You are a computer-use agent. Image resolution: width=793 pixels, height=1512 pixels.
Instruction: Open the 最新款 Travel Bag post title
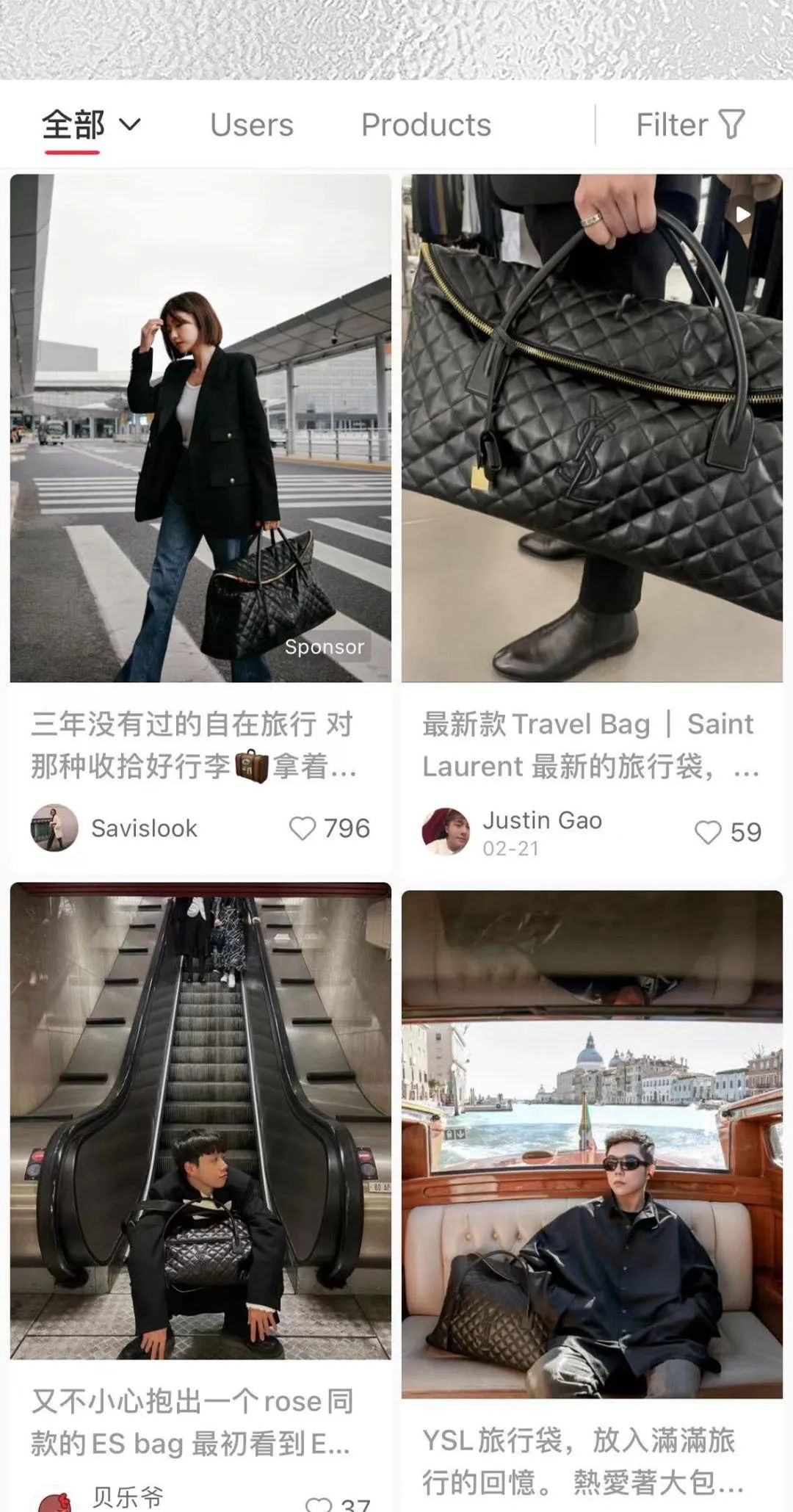tap(587, 745)
